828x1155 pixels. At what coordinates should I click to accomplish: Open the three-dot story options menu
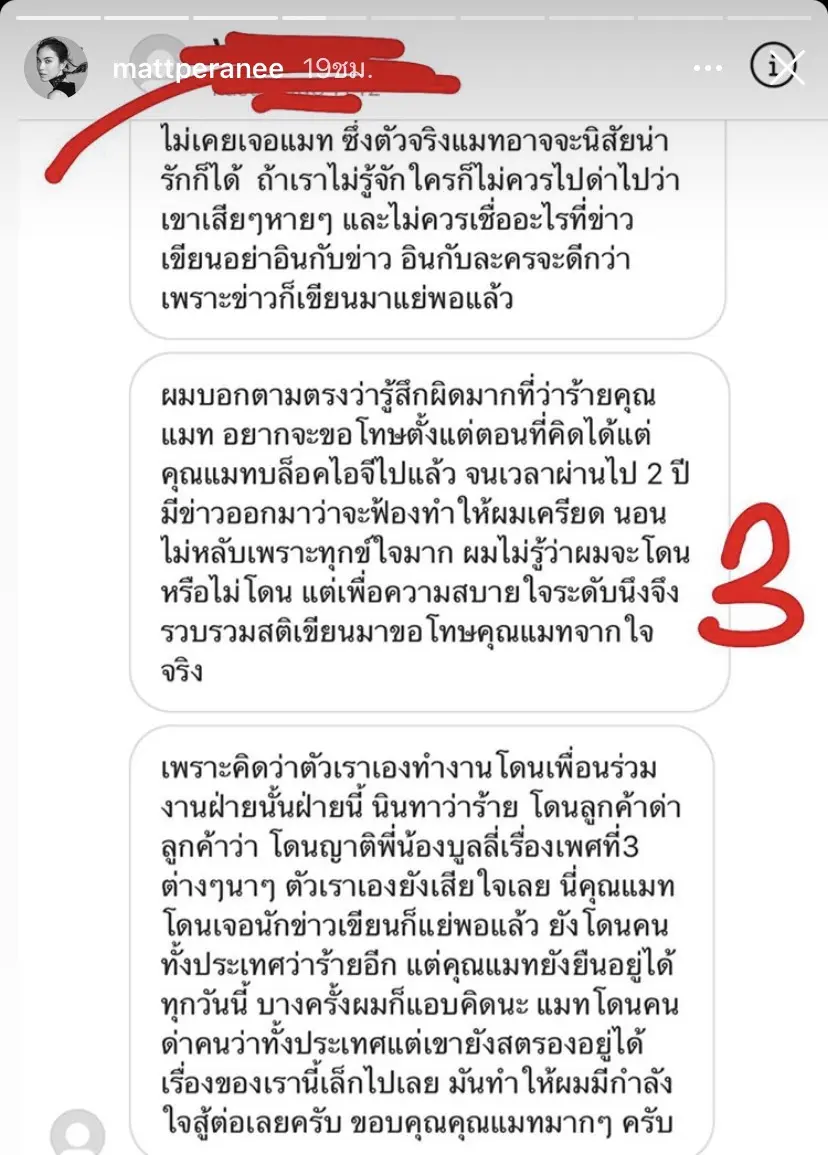pyautogui.click(x=708, y=68)
